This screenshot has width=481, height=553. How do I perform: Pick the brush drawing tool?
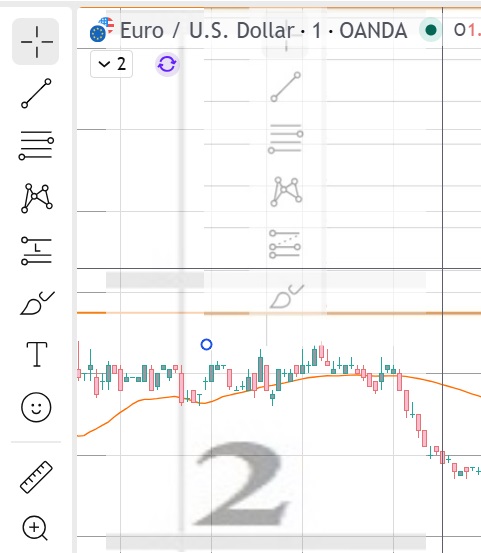[37, 303]
